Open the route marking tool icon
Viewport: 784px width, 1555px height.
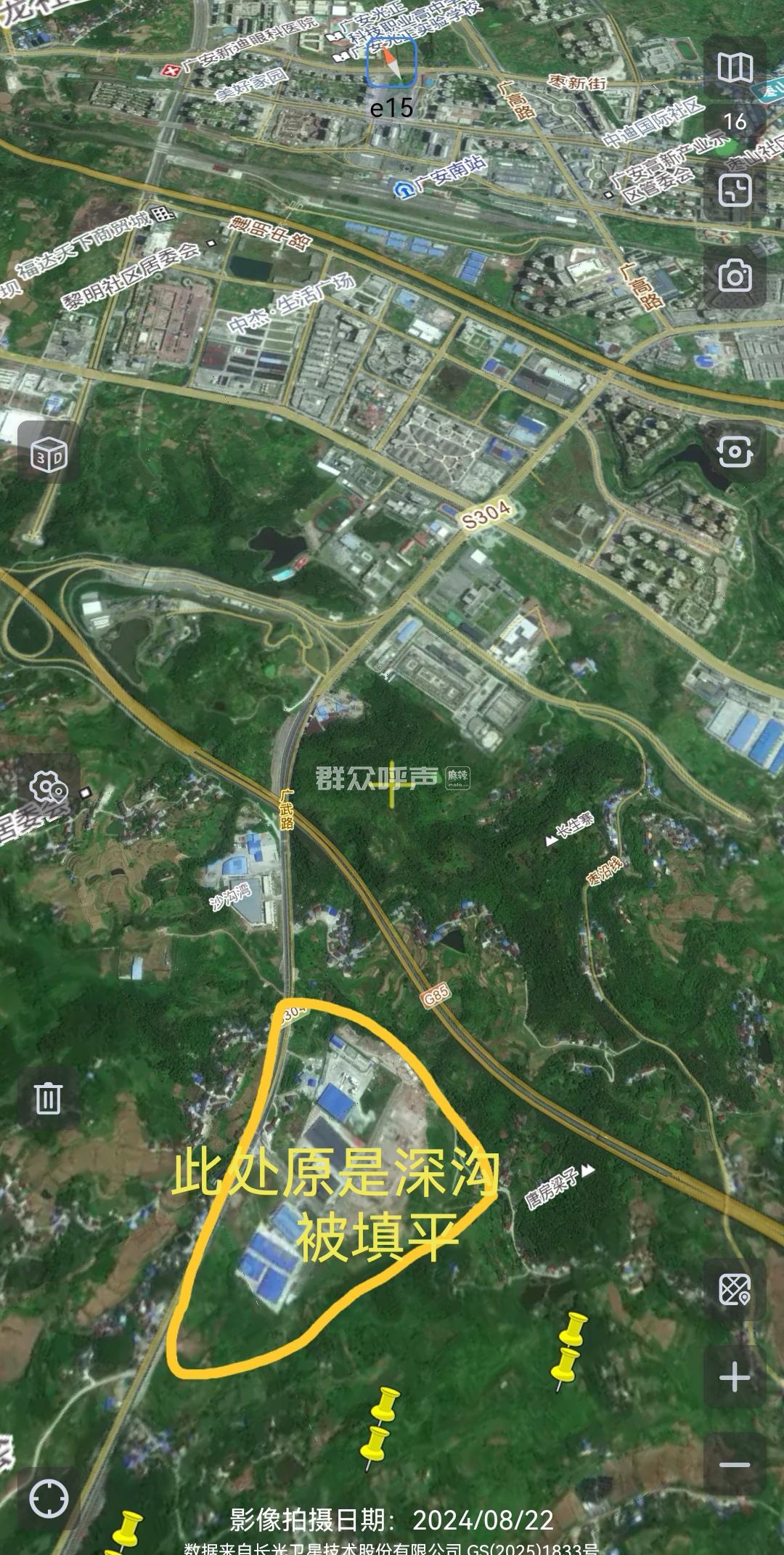click(x=735, y=1290)
